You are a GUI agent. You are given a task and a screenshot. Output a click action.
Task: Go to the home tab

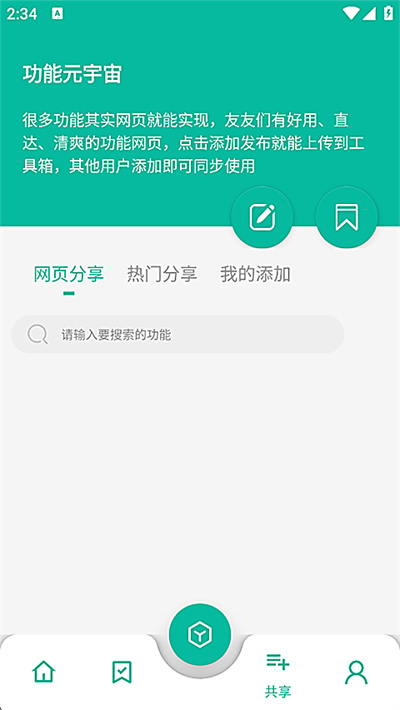44,672
